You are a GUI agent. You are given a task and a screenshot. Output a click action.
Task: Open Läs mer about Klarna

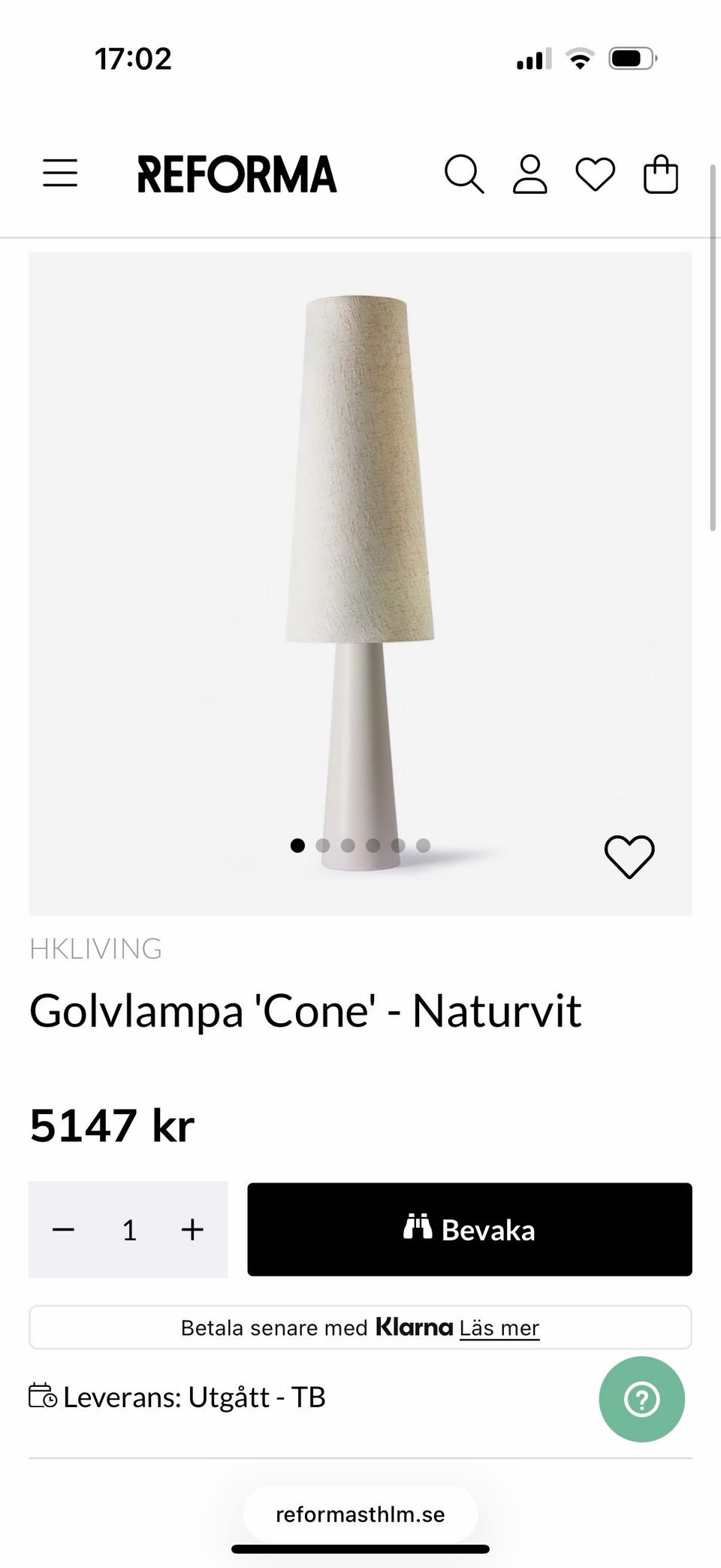[498, 1327]
